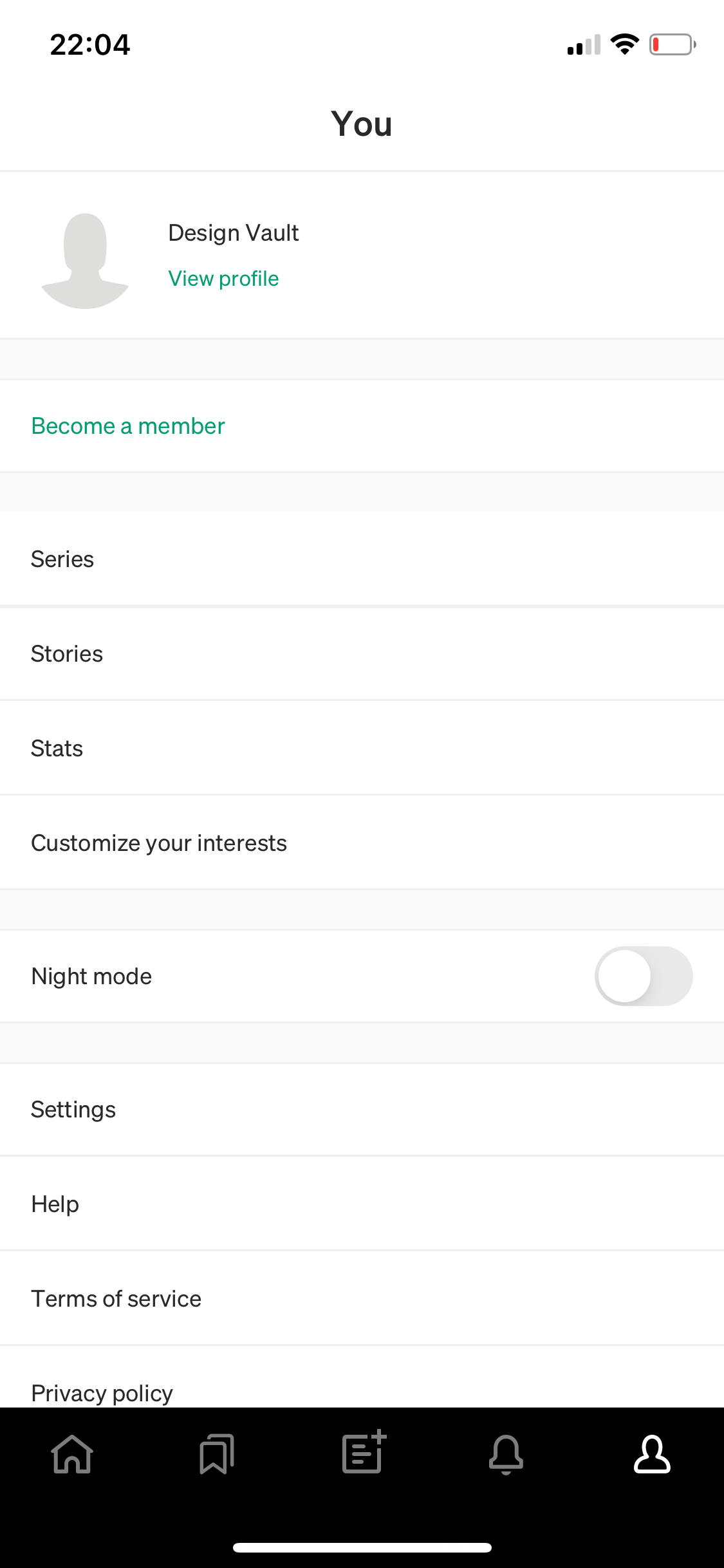The width and height of the screenshot is (724, 1568).
Task: Enable the Night mode switch
Action: pyautogui.click(x=643, y=976)
